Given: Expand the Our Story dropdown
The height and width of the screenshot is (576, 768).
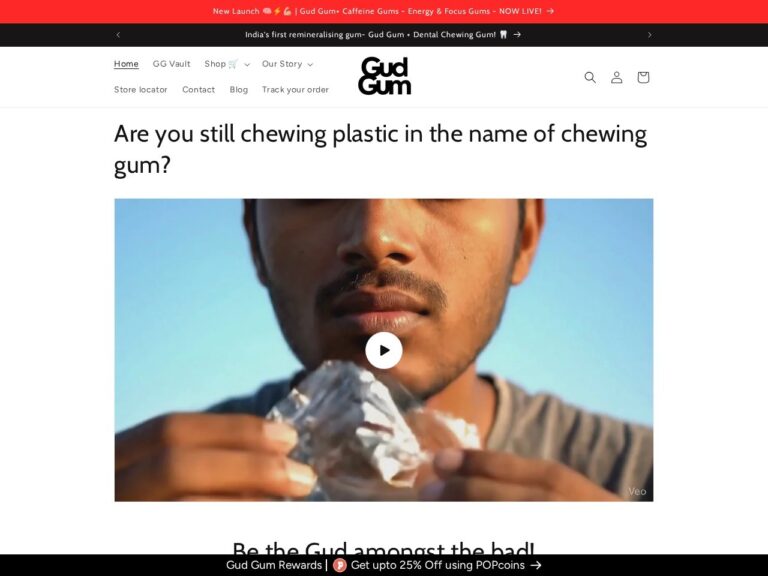Looking at the screenshot, I should pos(287,64).
